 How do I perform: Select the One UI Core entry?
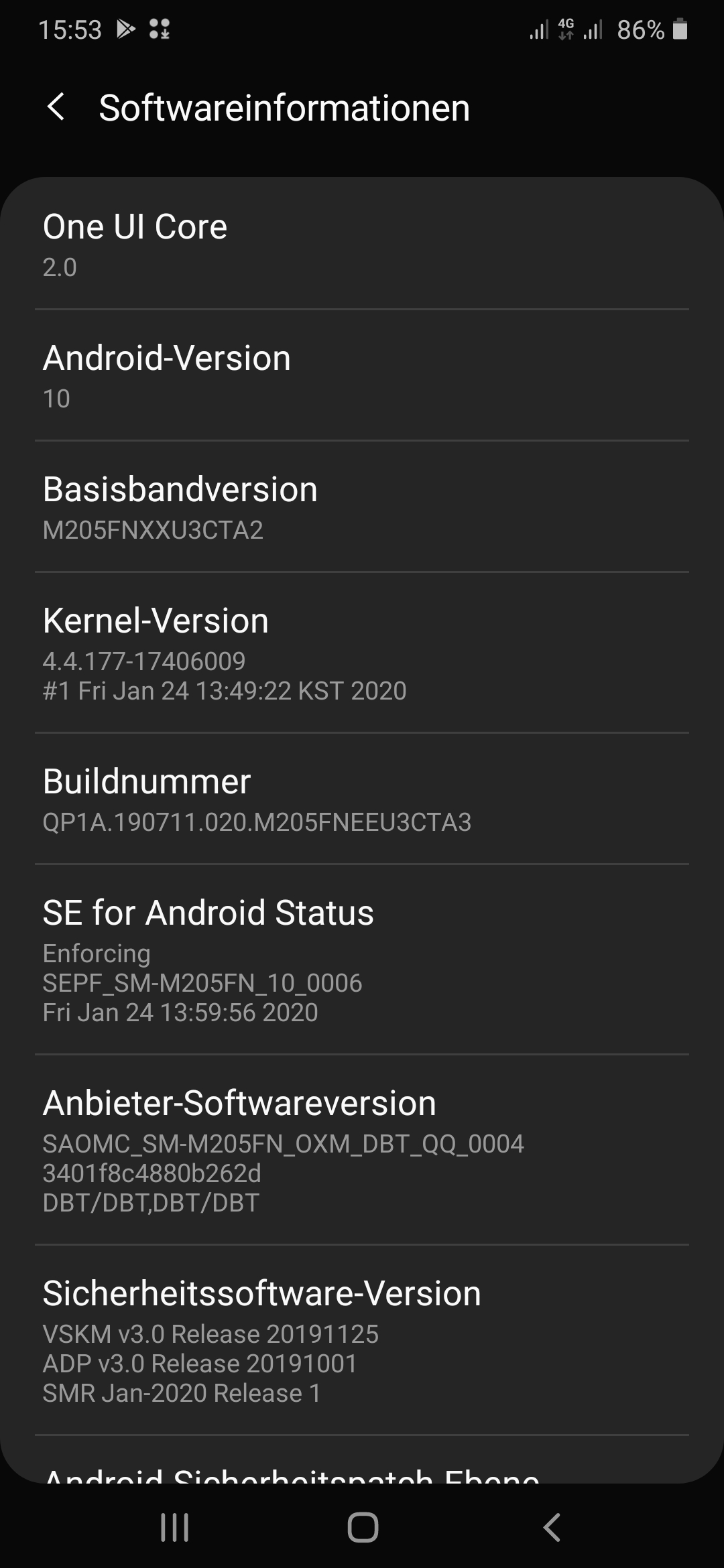tap(362, 245)
